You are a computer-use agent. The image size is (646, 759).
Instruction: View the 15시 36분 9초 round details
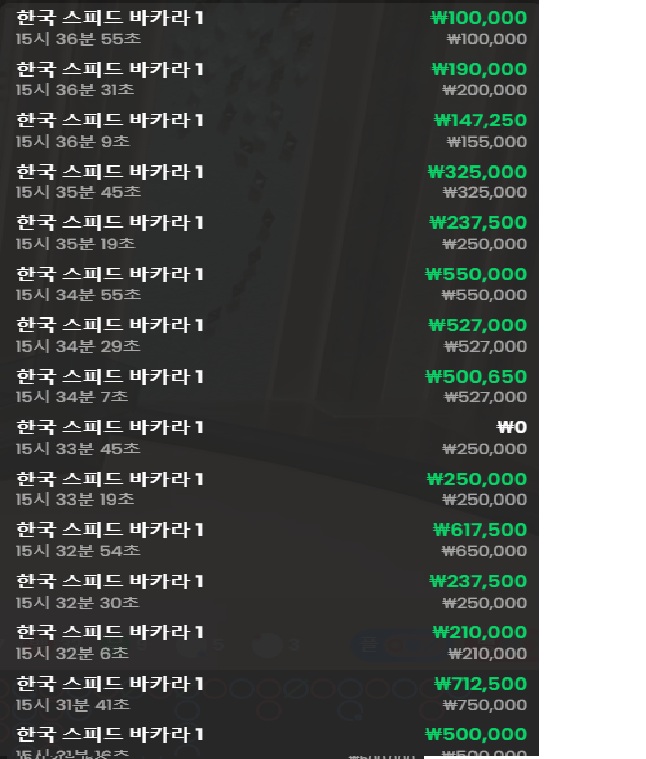(270, 130)
